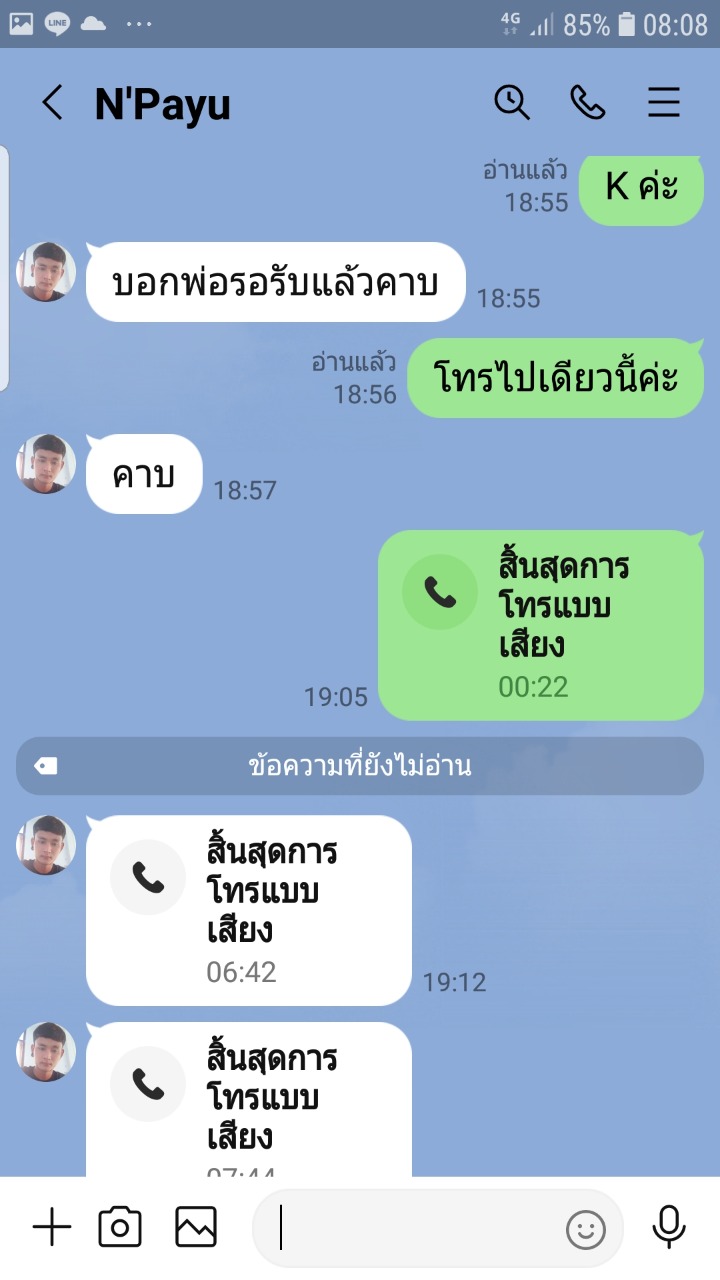This screenshot has height=1280, width=720.
Task: Record a voice message with microphone
Action: 669,1227
